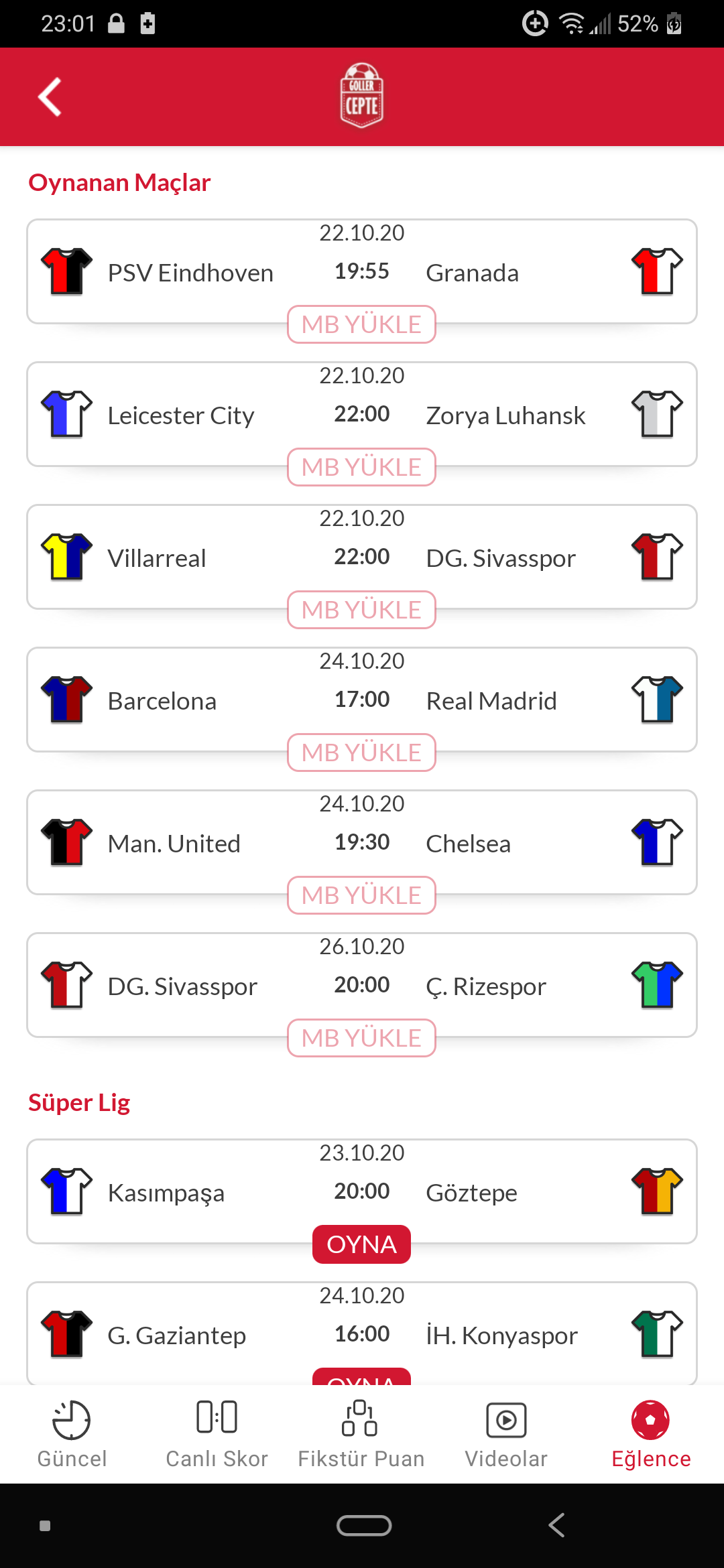This screenshot has height=1568, width=724.
Task: Go back using the white arrow
Action: pyautogui.click(x=50, y=97)
